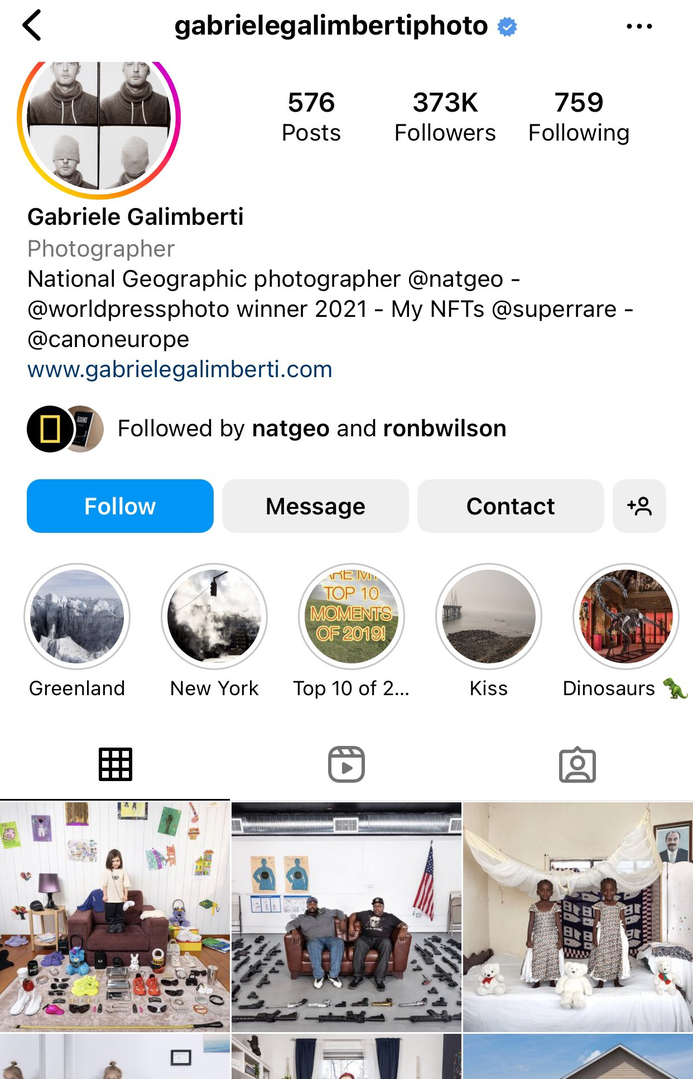View the 759 following accounts
Image resolution: width=693 pixels, height=1079 pixels.
(x=578, y=117)
